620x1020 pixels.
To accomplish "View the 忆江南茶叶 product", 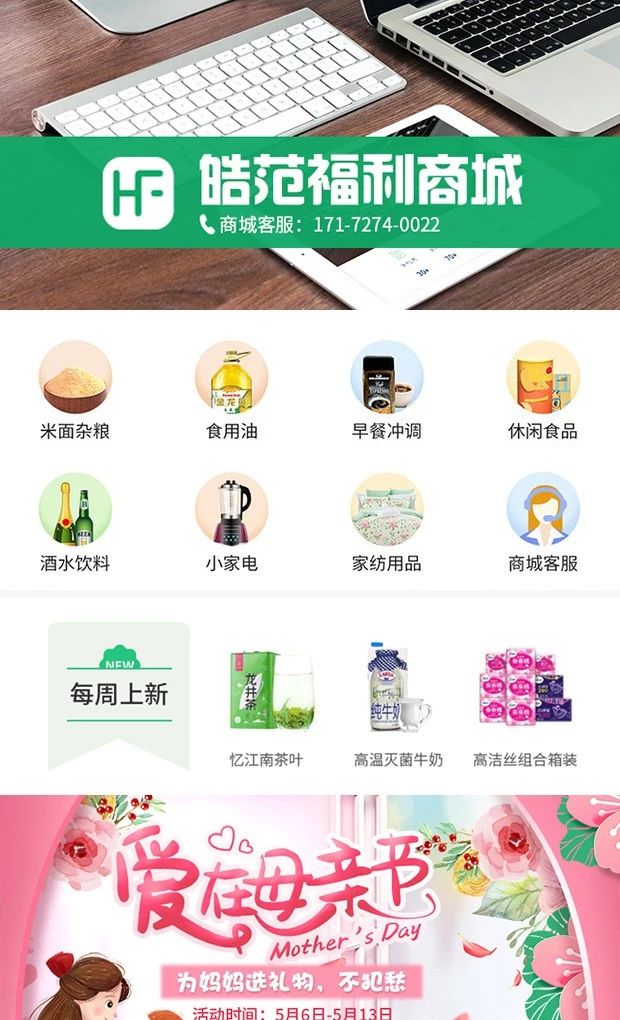I will pyautogui.click(x=267, y=708).
